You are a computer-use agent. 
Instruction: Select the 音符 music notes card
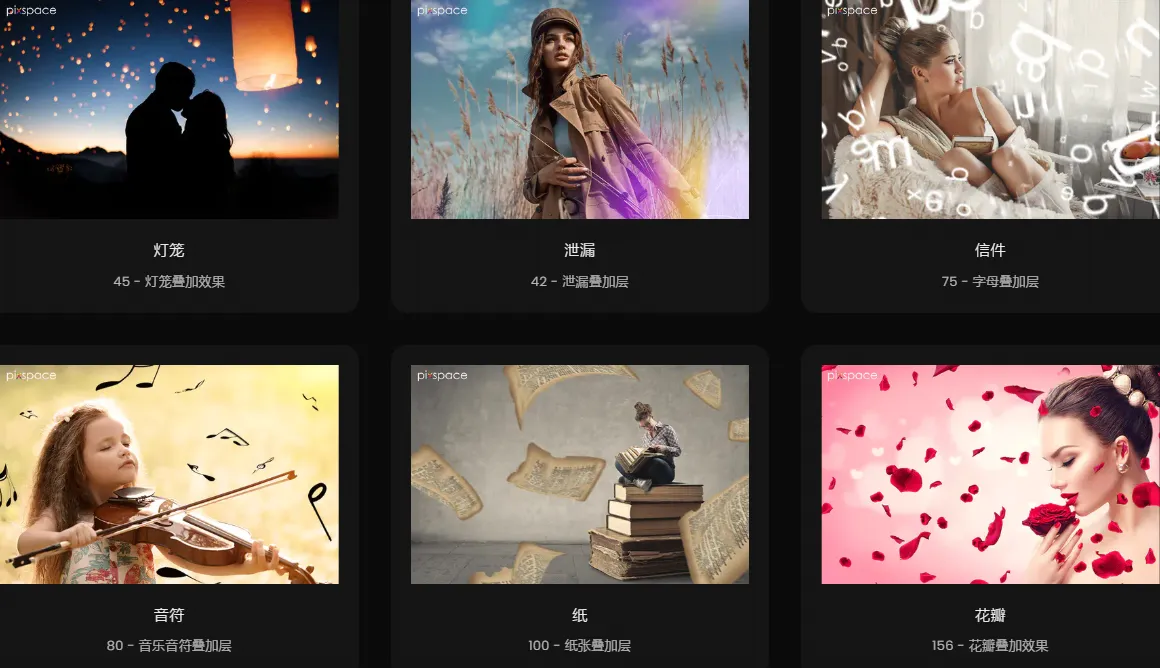[x=169, y=475]
